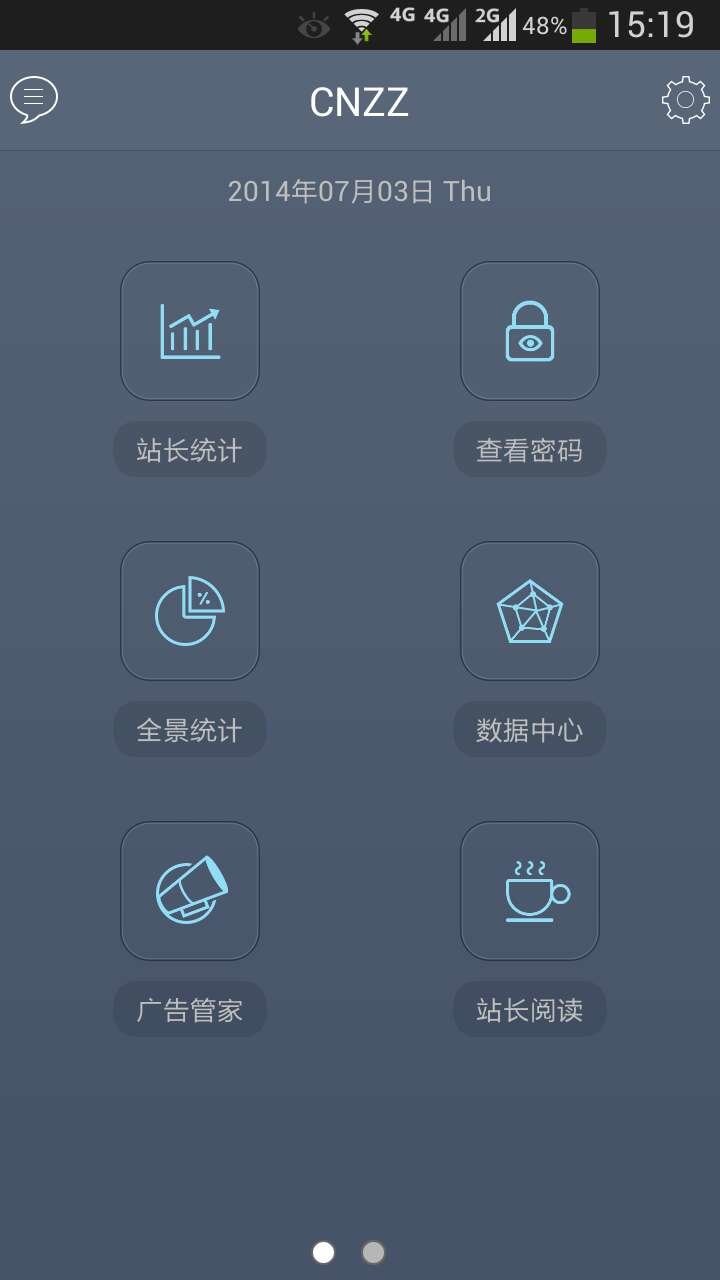
Task: Tap the pie chart percentage icon
Action: (190, 610)
